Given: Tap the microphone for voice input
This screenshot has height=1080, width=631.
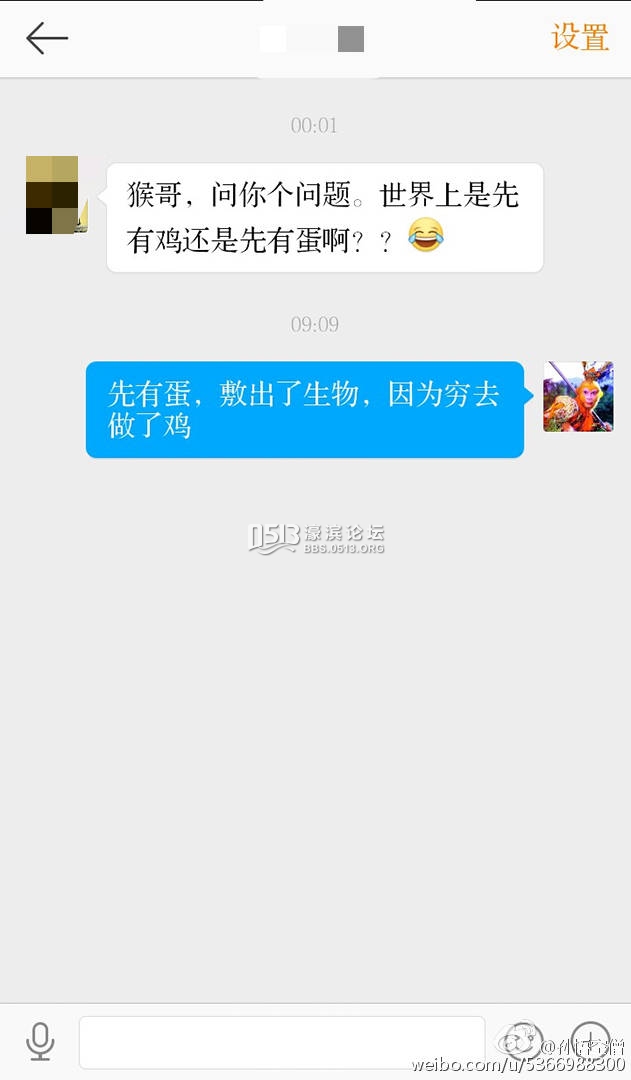Looking at the screenshot, I should pyautogui.click(x=40, y=1041).
